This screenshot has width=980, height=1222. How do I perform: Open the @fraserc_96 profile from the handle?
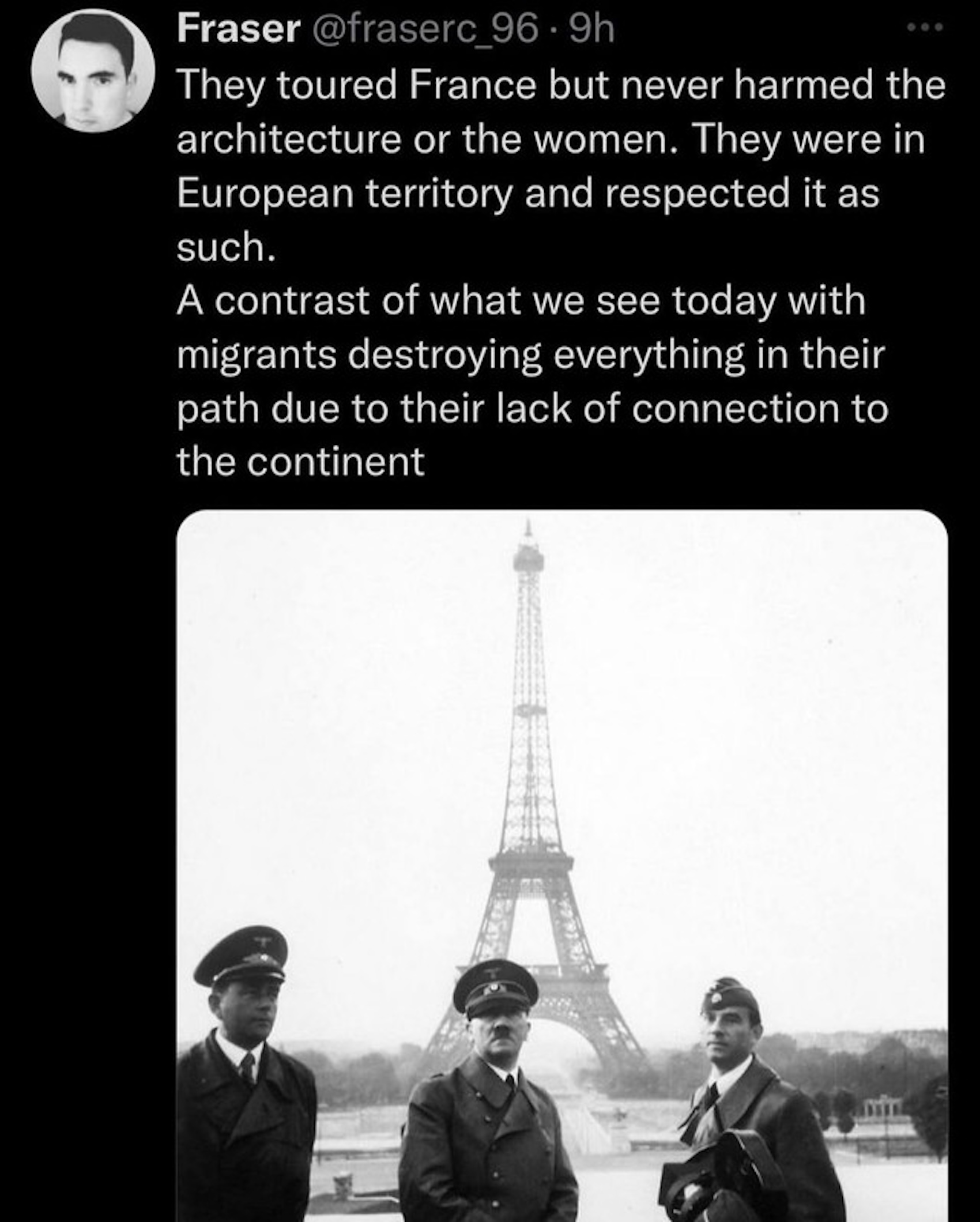pyautogui.click(x=425, y=29)
